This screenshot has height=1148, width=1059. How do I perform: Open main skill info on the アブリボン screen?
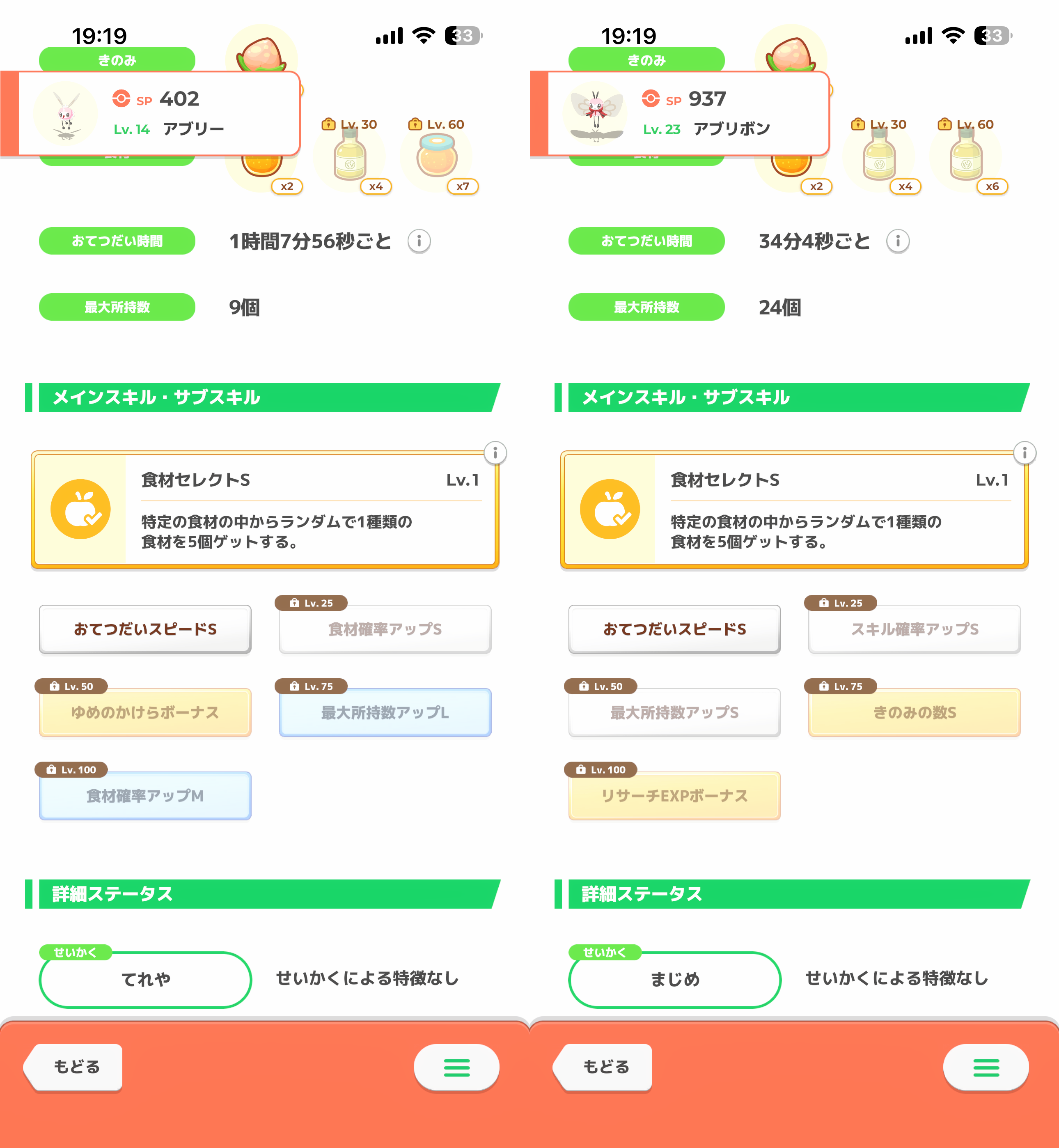point(1025,453)
